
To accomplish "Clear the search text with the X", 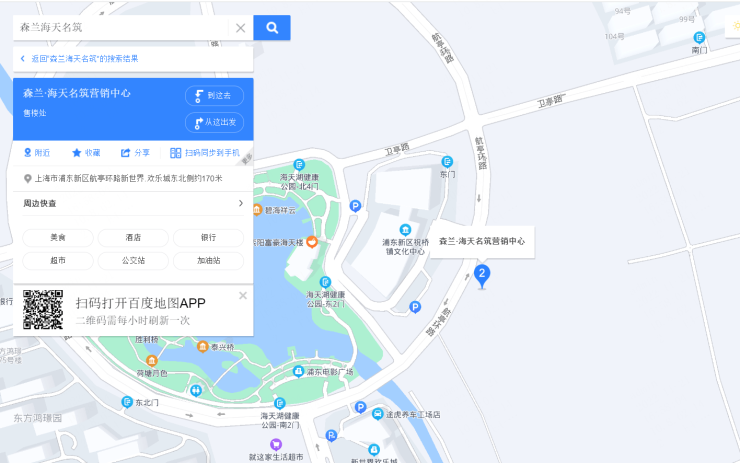I will [x=240, y=28].
